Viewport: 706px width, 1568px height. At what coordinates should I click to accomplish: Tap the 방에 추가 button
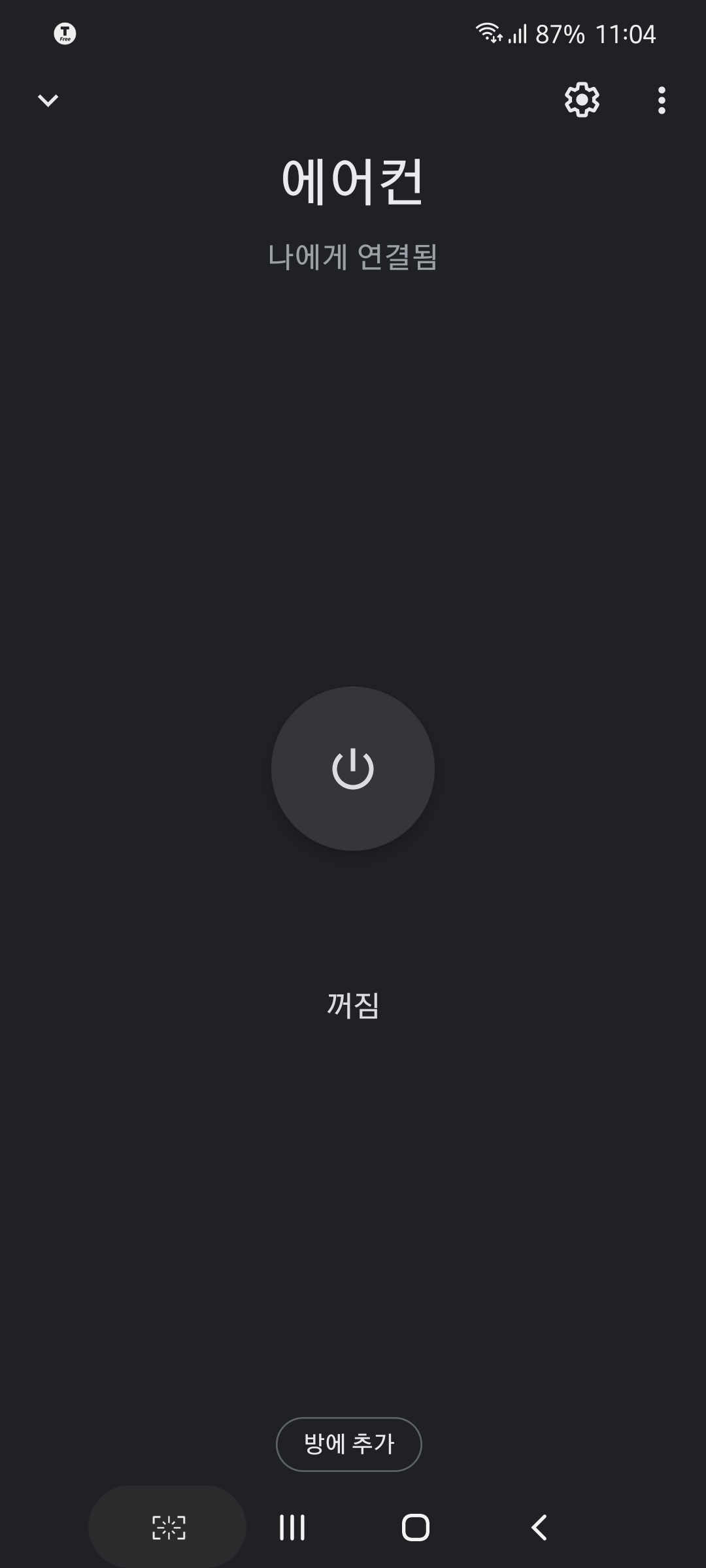pyautogui.click(x=349, y=1445)
